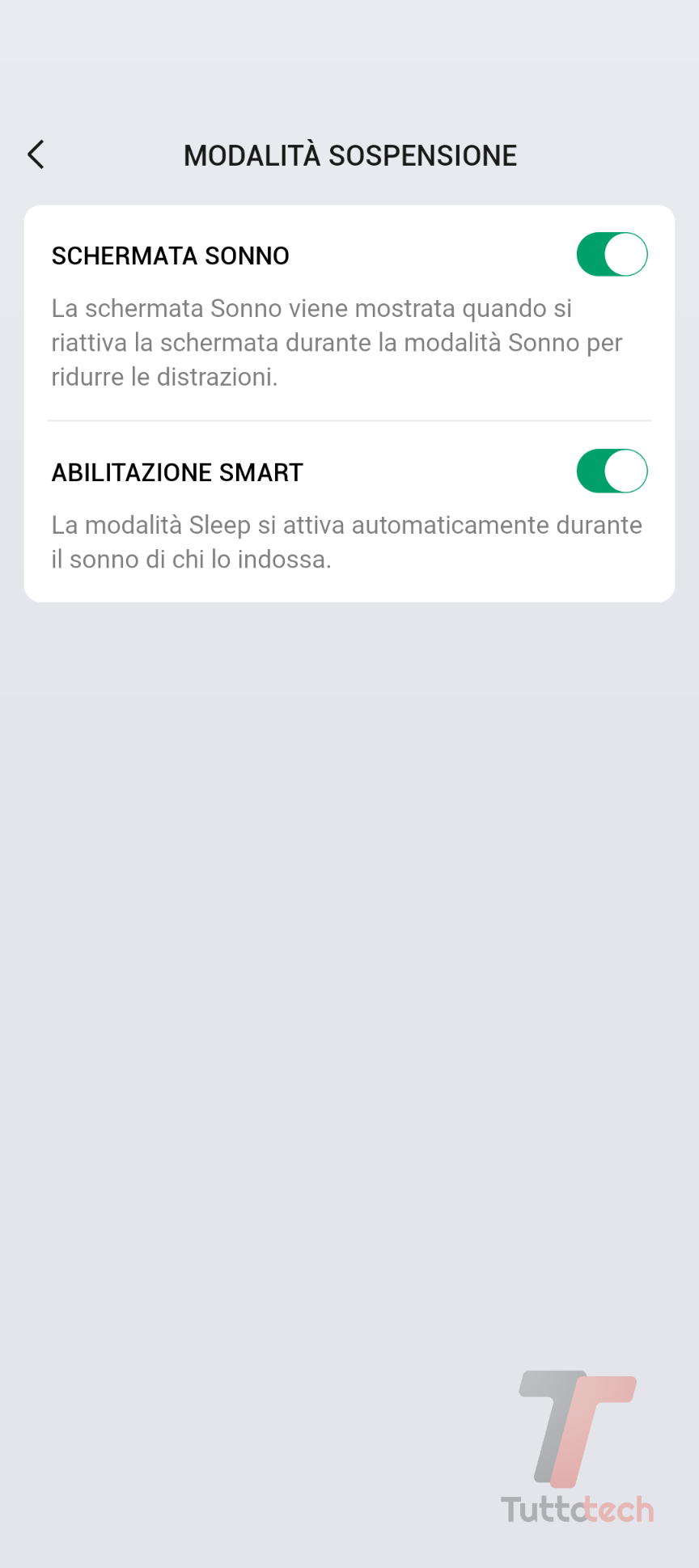
Task: Disable the Abilitazione Smart toggle
Action: 612,471
